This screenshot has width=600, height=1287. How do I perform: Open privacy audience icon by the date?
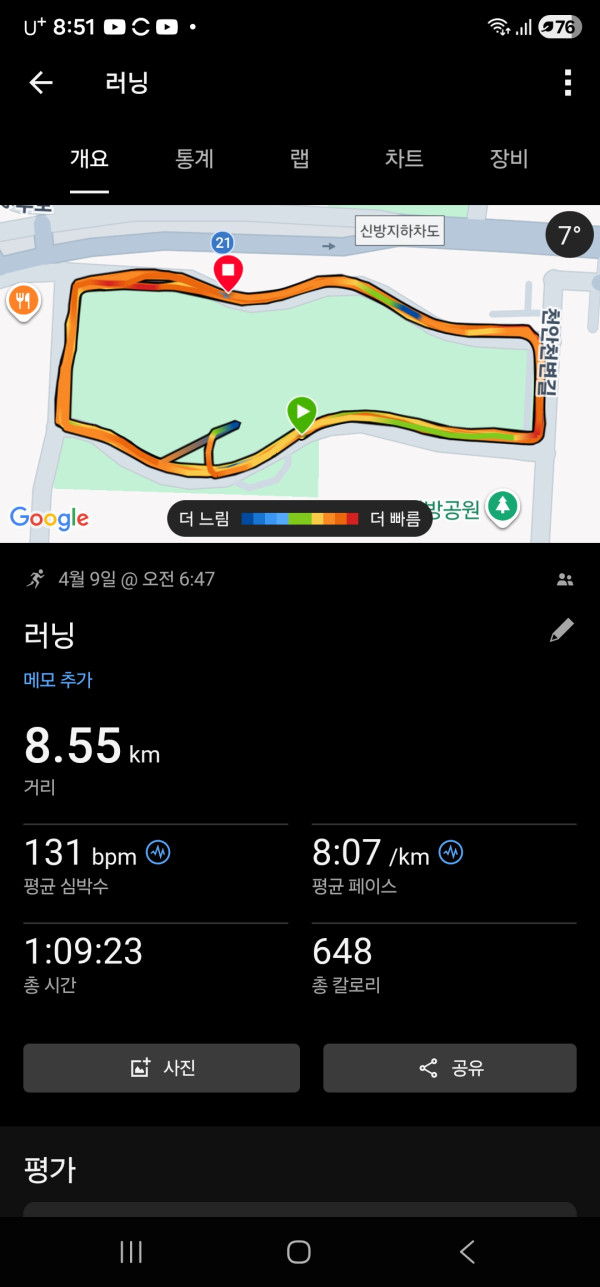(565, 579)
